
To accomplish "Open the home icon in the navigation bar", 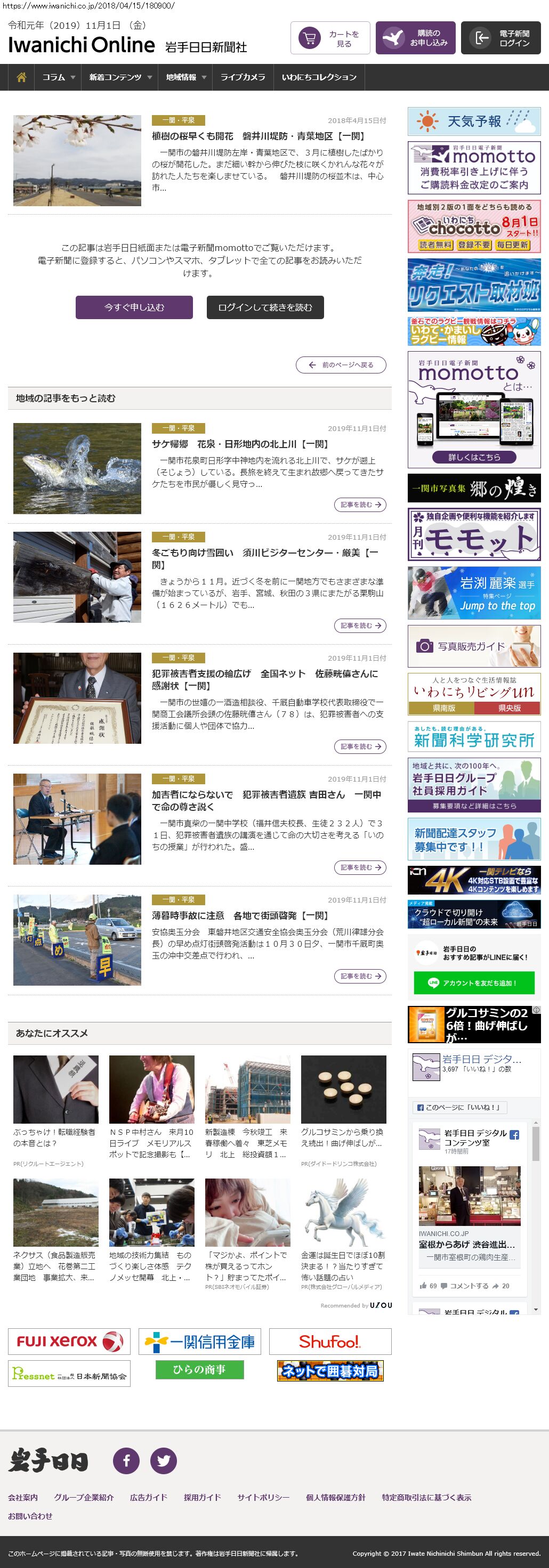I will coord(21,77).
